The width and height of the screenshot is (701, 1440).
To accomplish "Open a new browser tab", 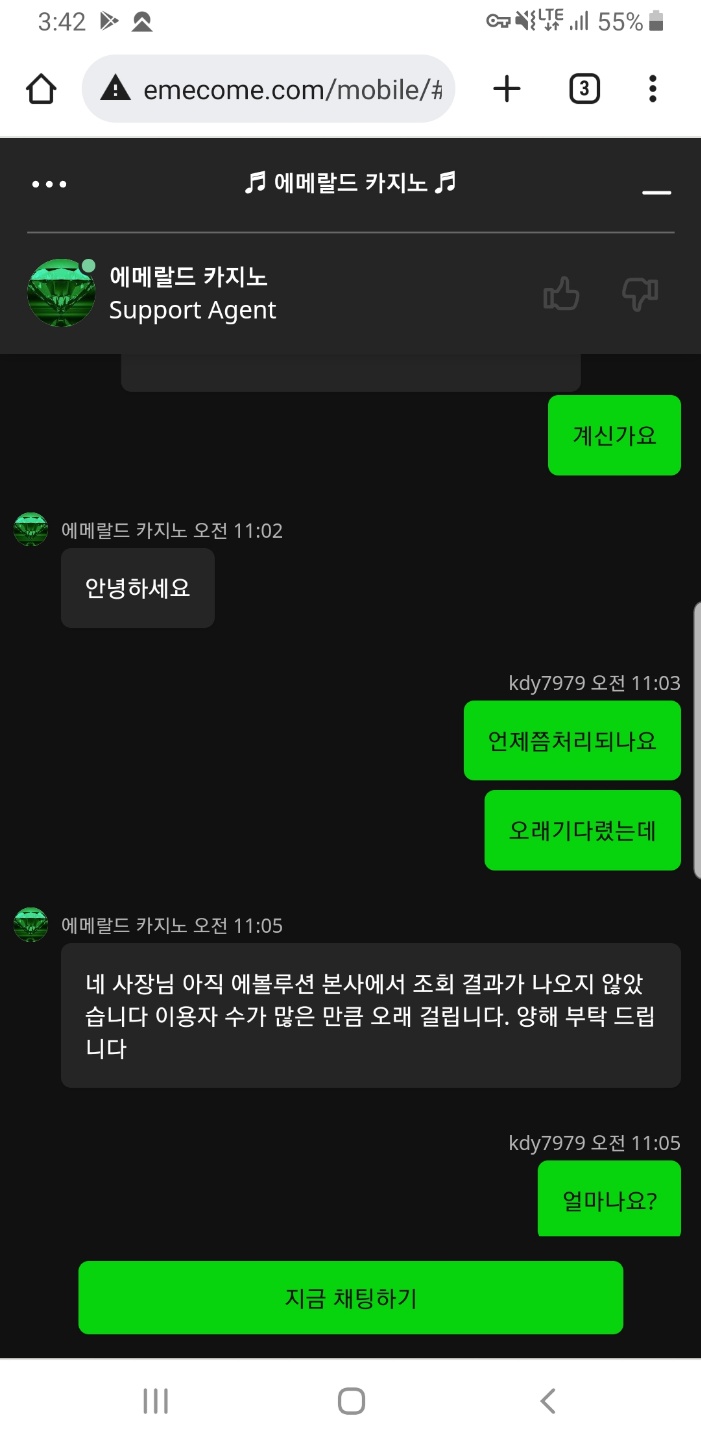I will pyautogui.click(x=507, y=89).
